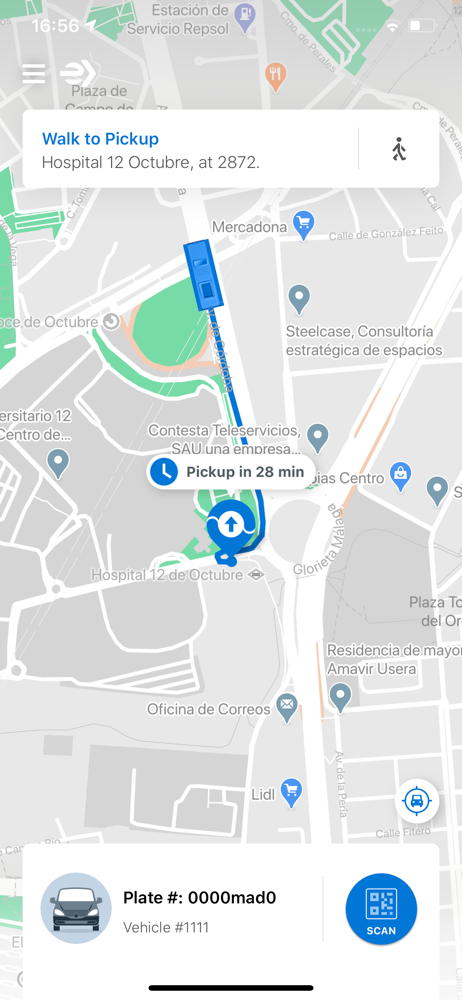Open vehicle details for plate 0000mad0
Screen dimensions: 462x1000
172,908
